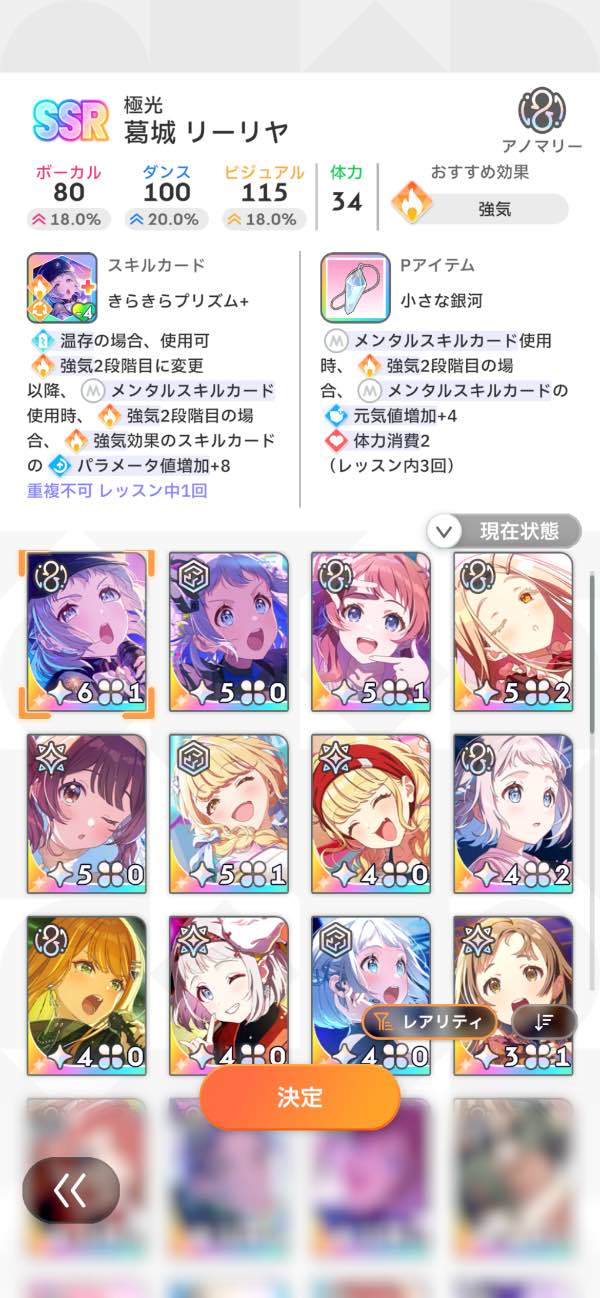Select the blue-haired card with 5 stars, 0 clovers

pos(229,631)
